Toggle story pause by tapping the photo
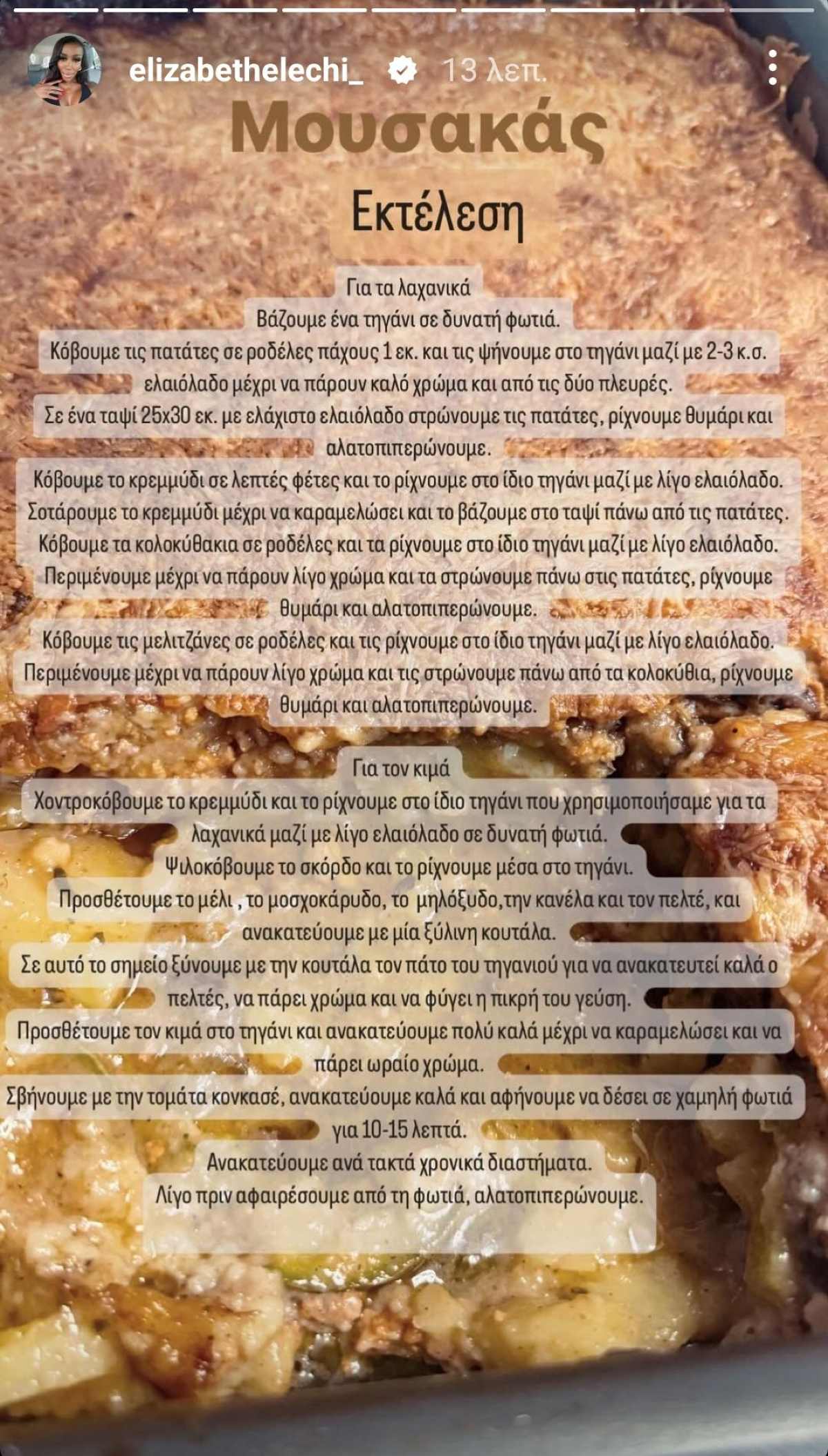 (x=414, y=1311)
